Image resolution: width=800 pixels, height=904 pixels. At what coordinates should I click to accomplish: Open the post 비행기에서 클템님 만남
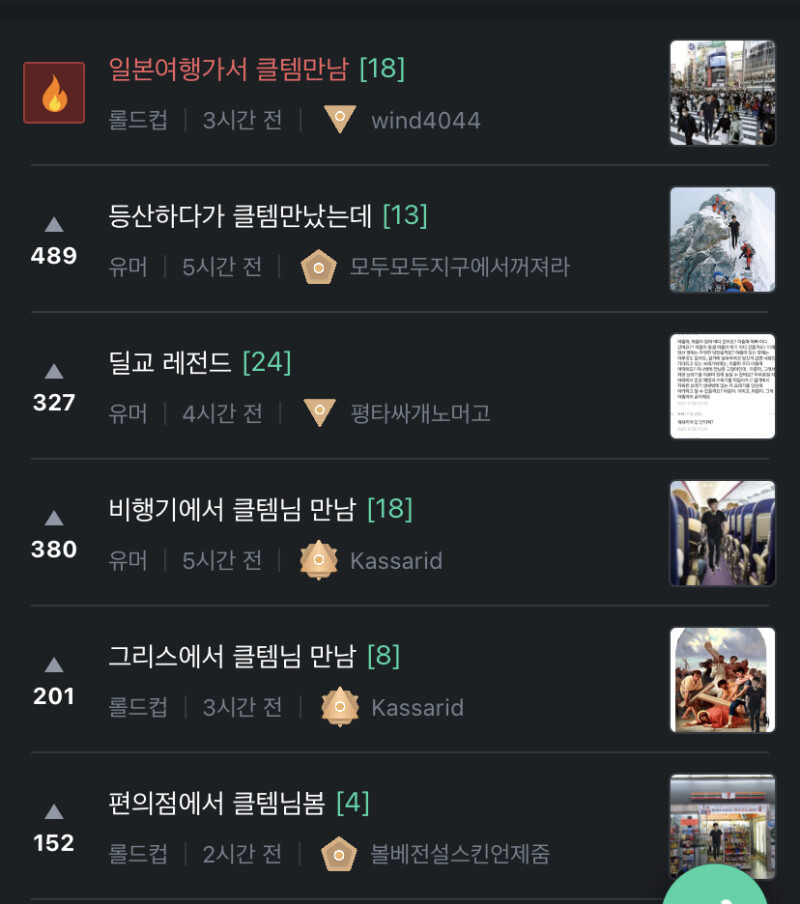232,510
